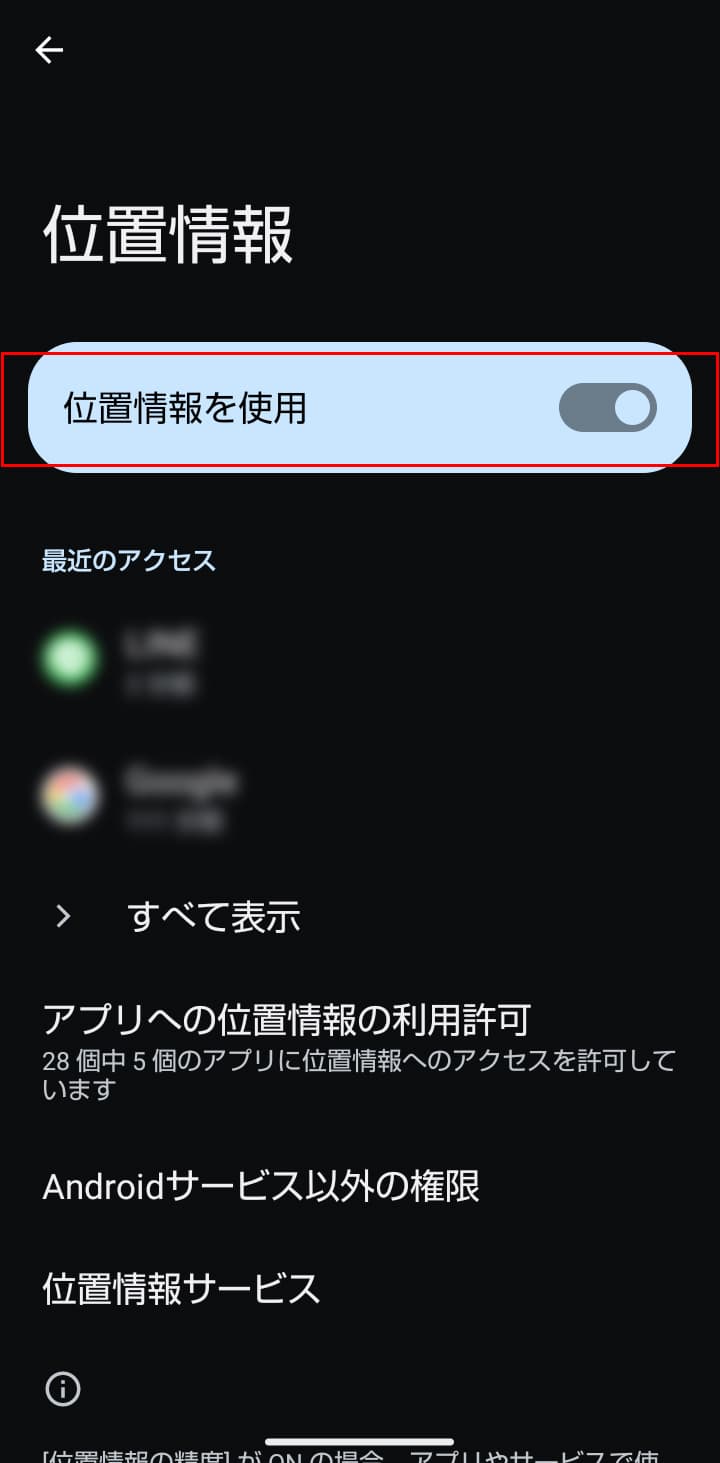Toggle the 位置情報を使用 switch
Viewport: 720px width, 1463px height.
click(x=607, y=408)
